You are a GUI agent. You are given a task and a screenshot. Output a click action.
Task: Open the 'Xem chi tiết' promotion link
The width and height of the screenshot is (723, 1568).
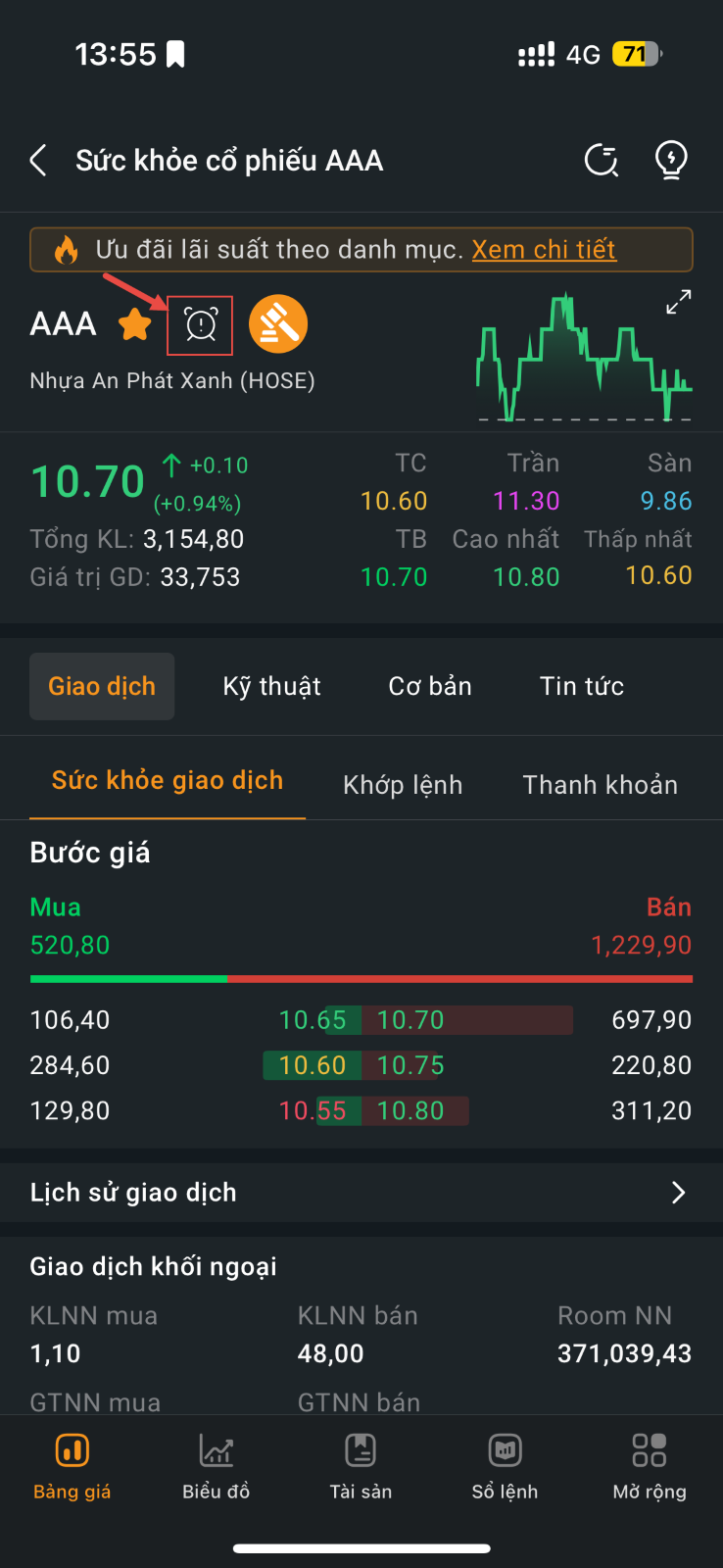[544, 250]
